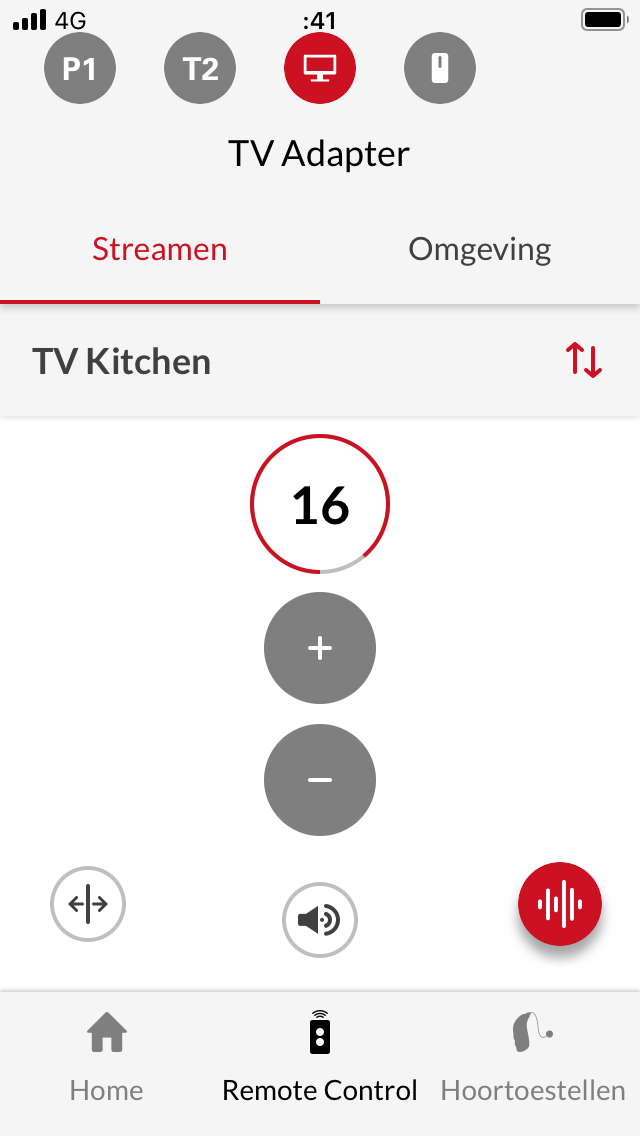Screen dimensions: 640x1136
Task: Decrease streaming volume with minus button
Action: (320, 779)
